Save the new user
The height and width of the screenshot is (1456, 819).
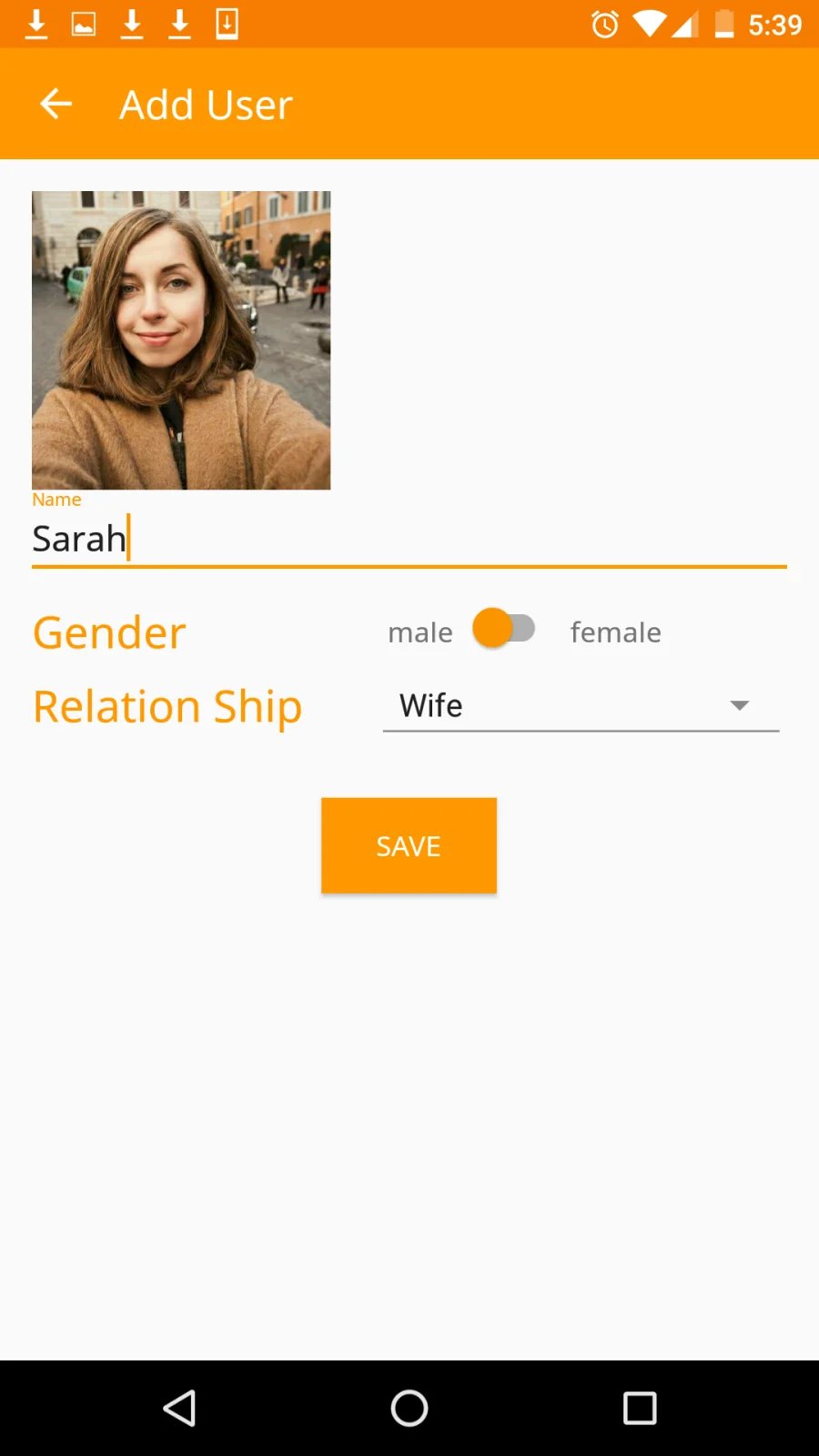coord(409,845)
